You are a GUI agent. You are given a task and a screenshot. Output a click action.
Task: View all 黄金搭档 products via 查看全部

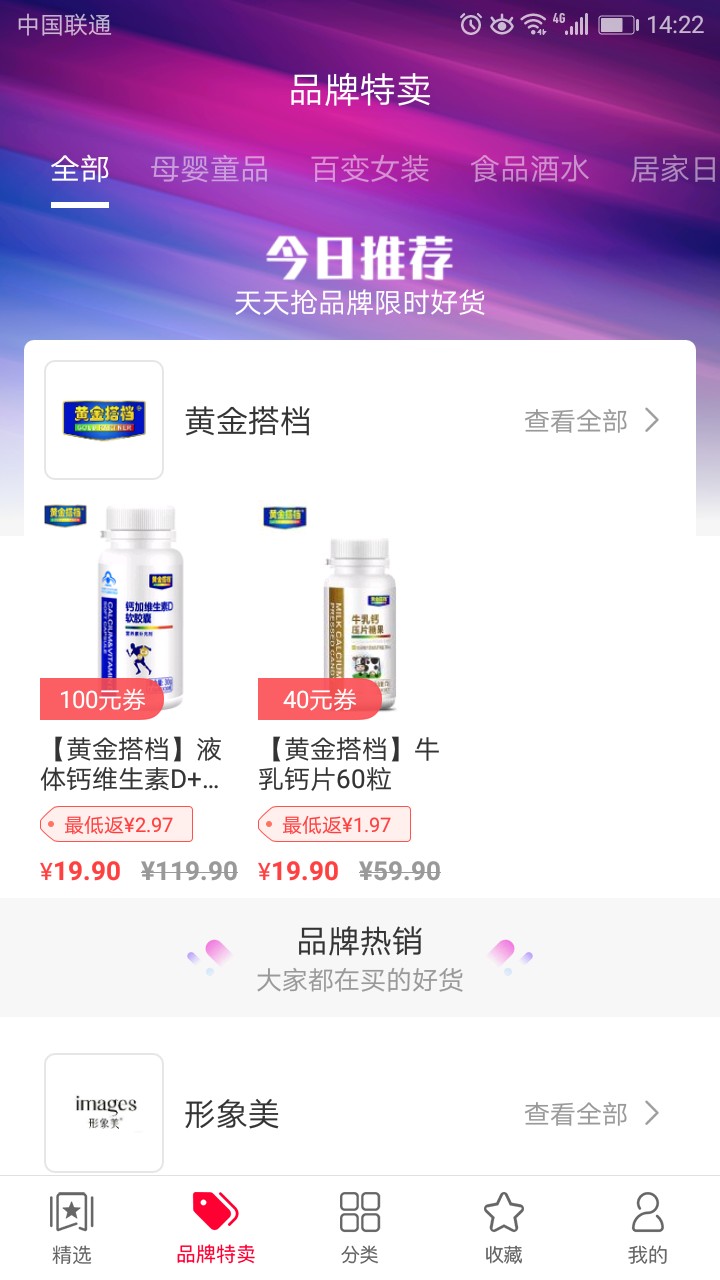592,421
